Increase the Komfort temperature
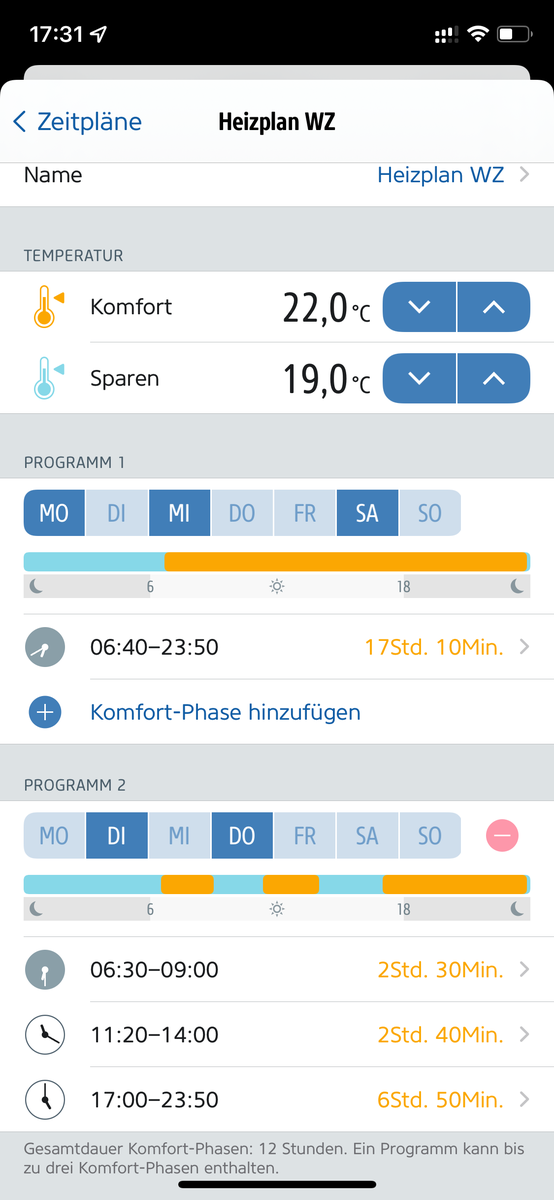This screenshot has width=554, height=1200. [494, 307]
